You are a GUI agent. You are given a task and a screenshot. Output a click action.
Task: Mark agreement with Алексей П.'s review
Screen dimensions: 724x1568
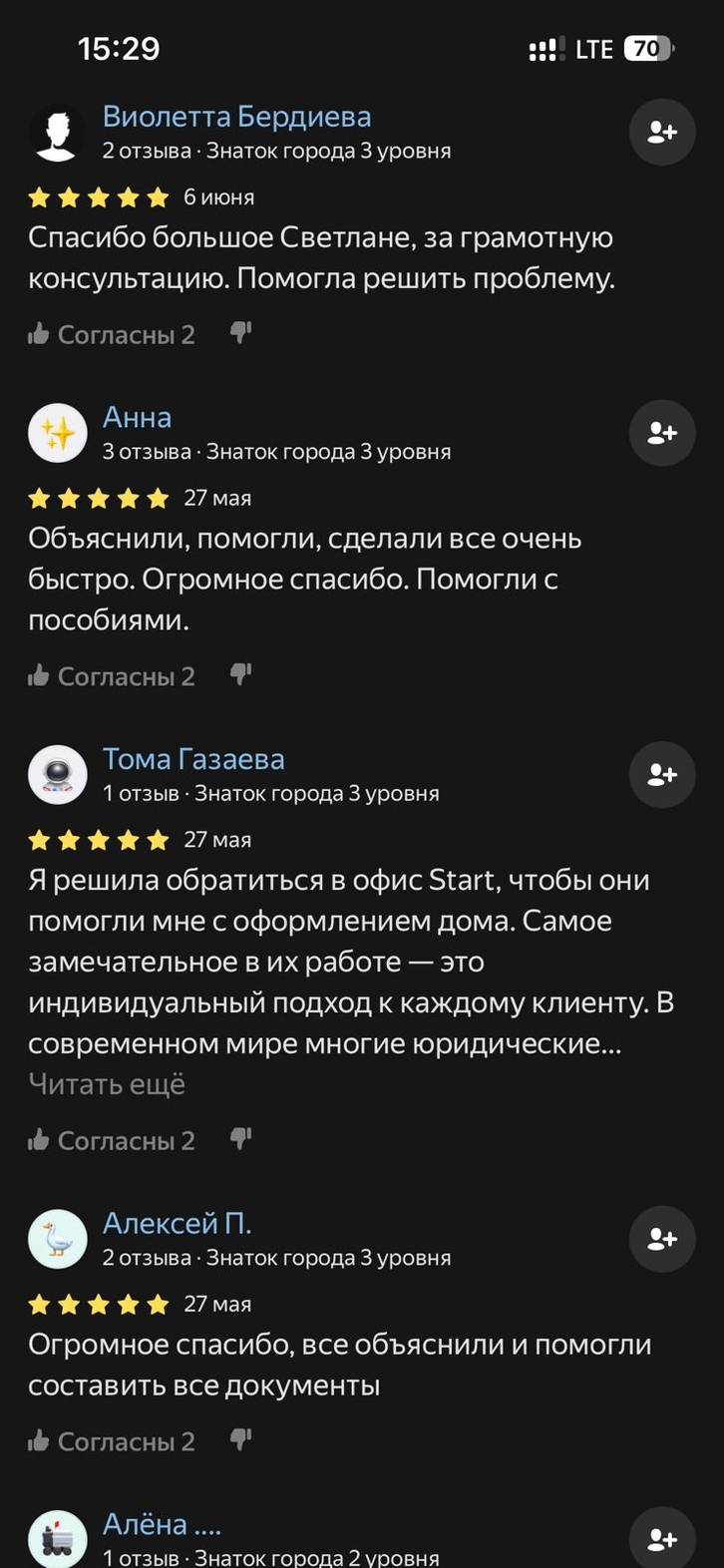112,1441
